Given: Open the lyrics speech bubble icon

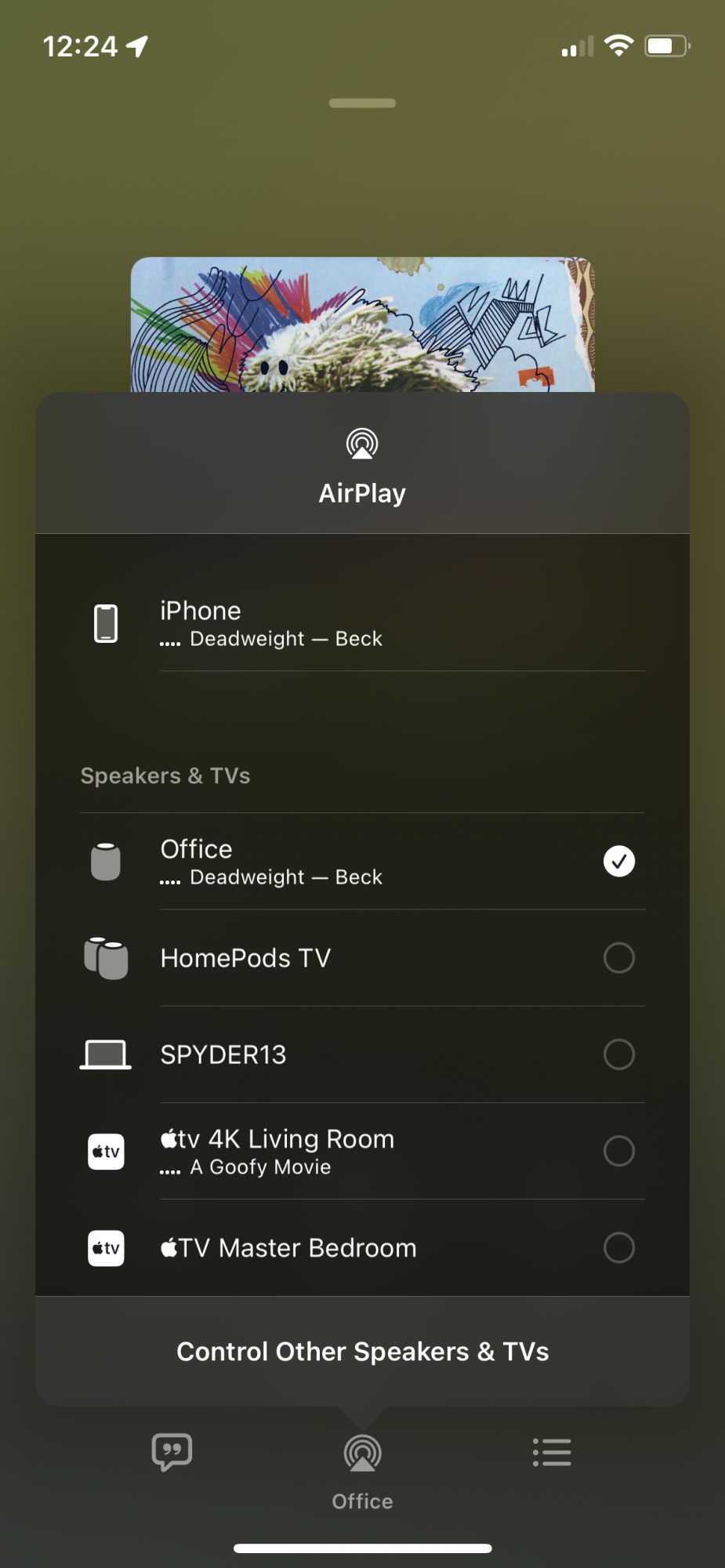Looking at the screenshot, I should coord(172,1452).
